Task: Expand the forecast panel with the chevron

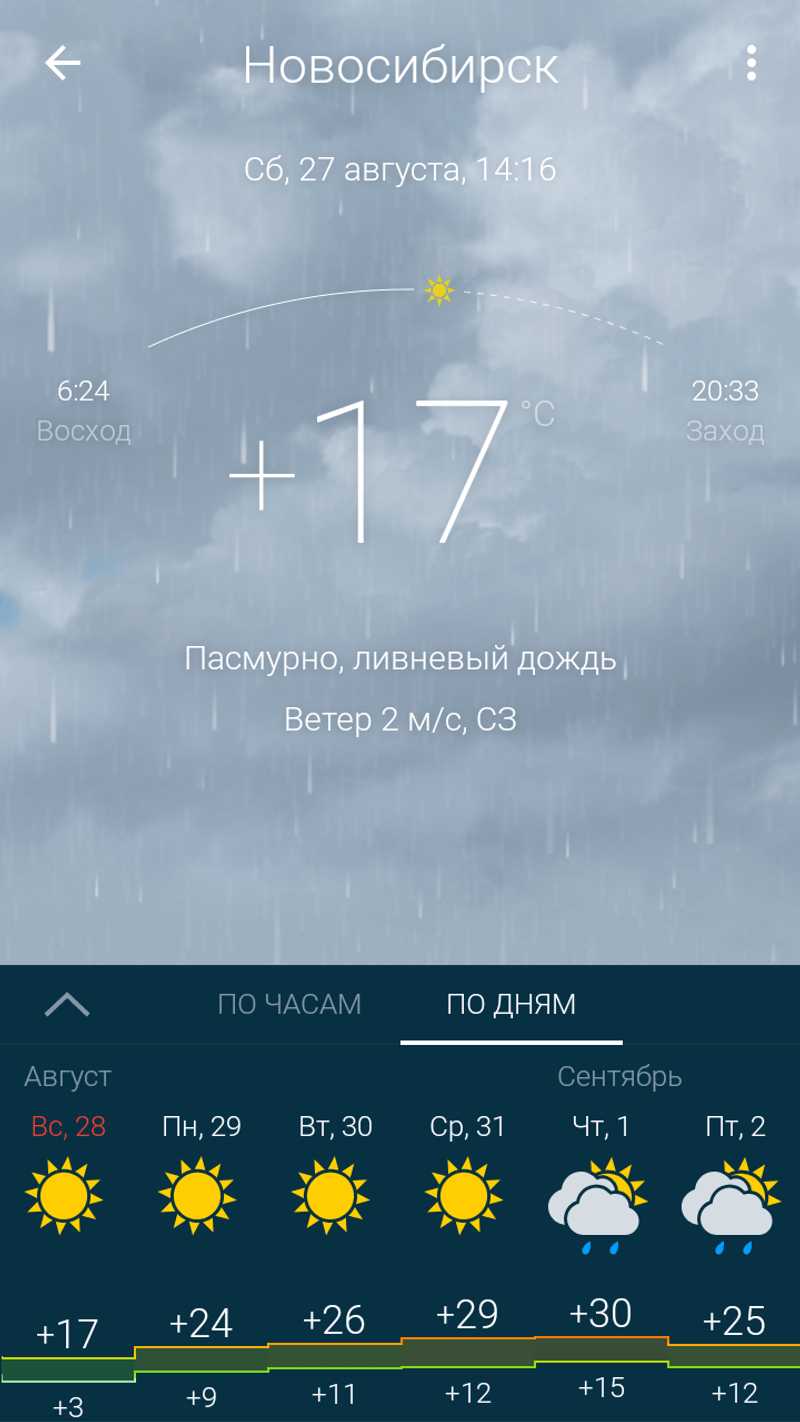Action: (67, 1003)
